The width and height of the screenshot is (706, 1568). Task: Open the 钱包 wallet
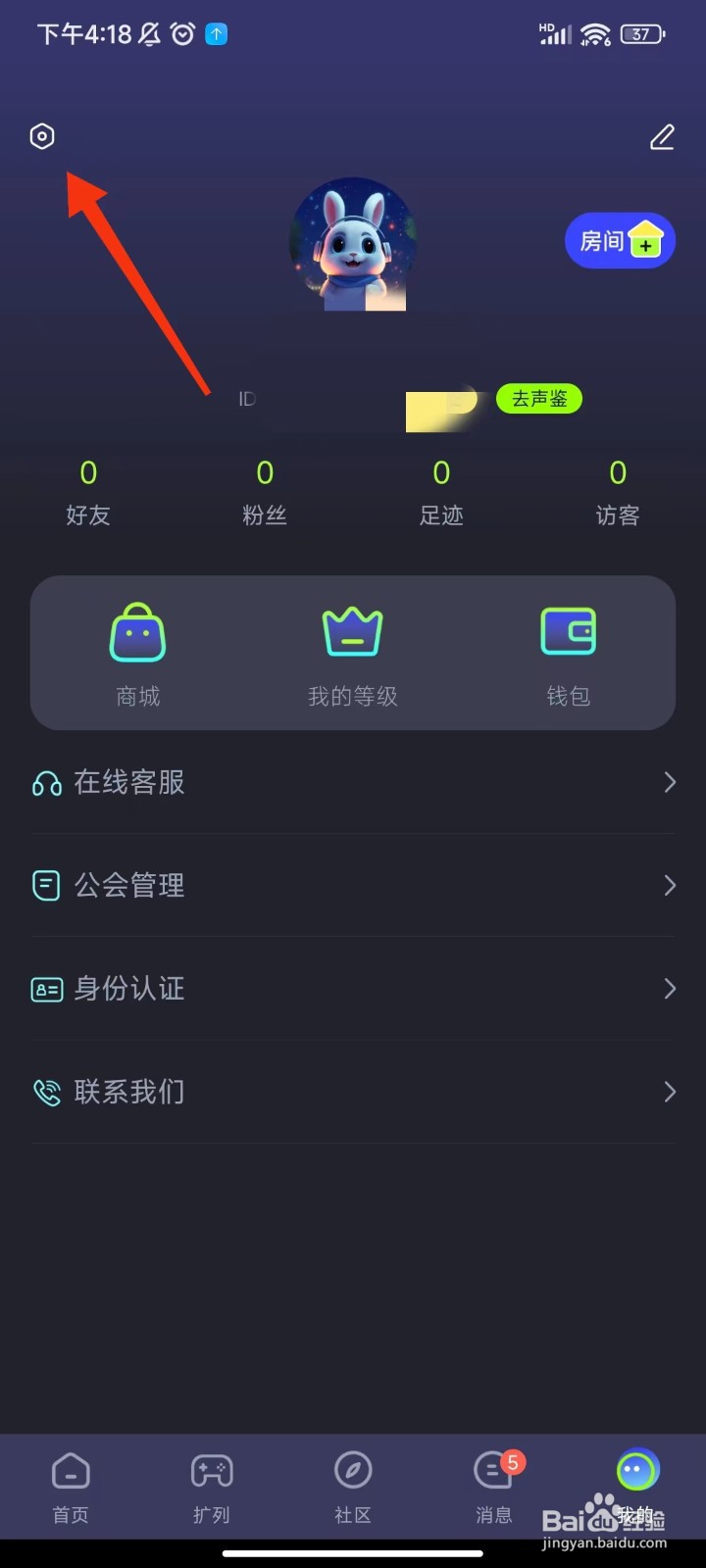[568, 654]
